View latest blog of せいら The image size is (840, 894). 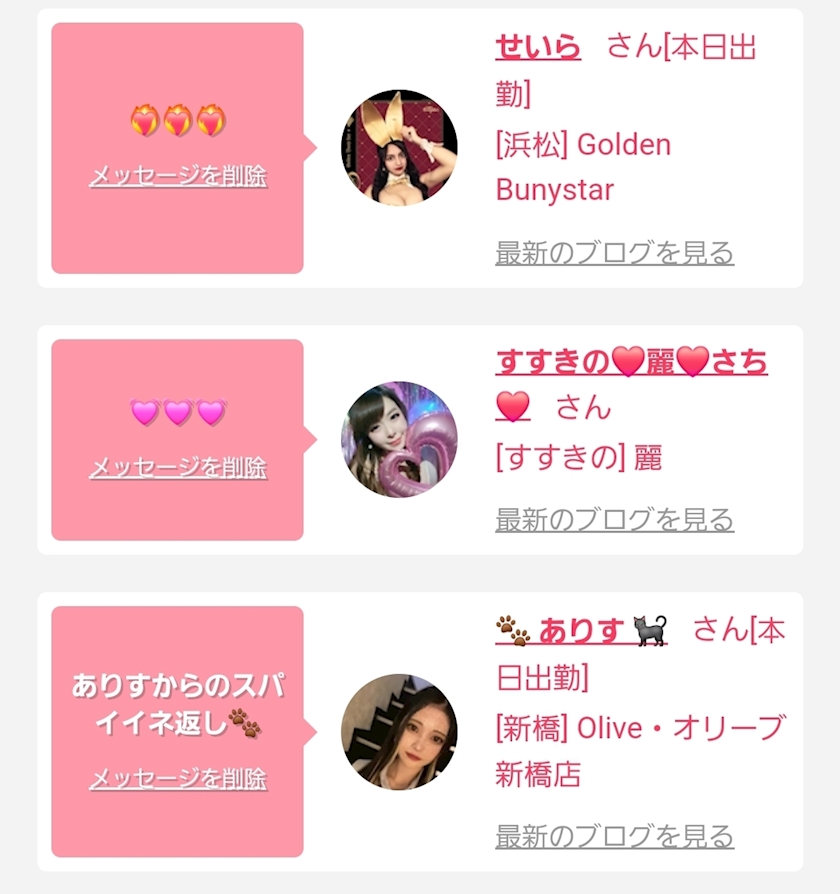point(614,253)
